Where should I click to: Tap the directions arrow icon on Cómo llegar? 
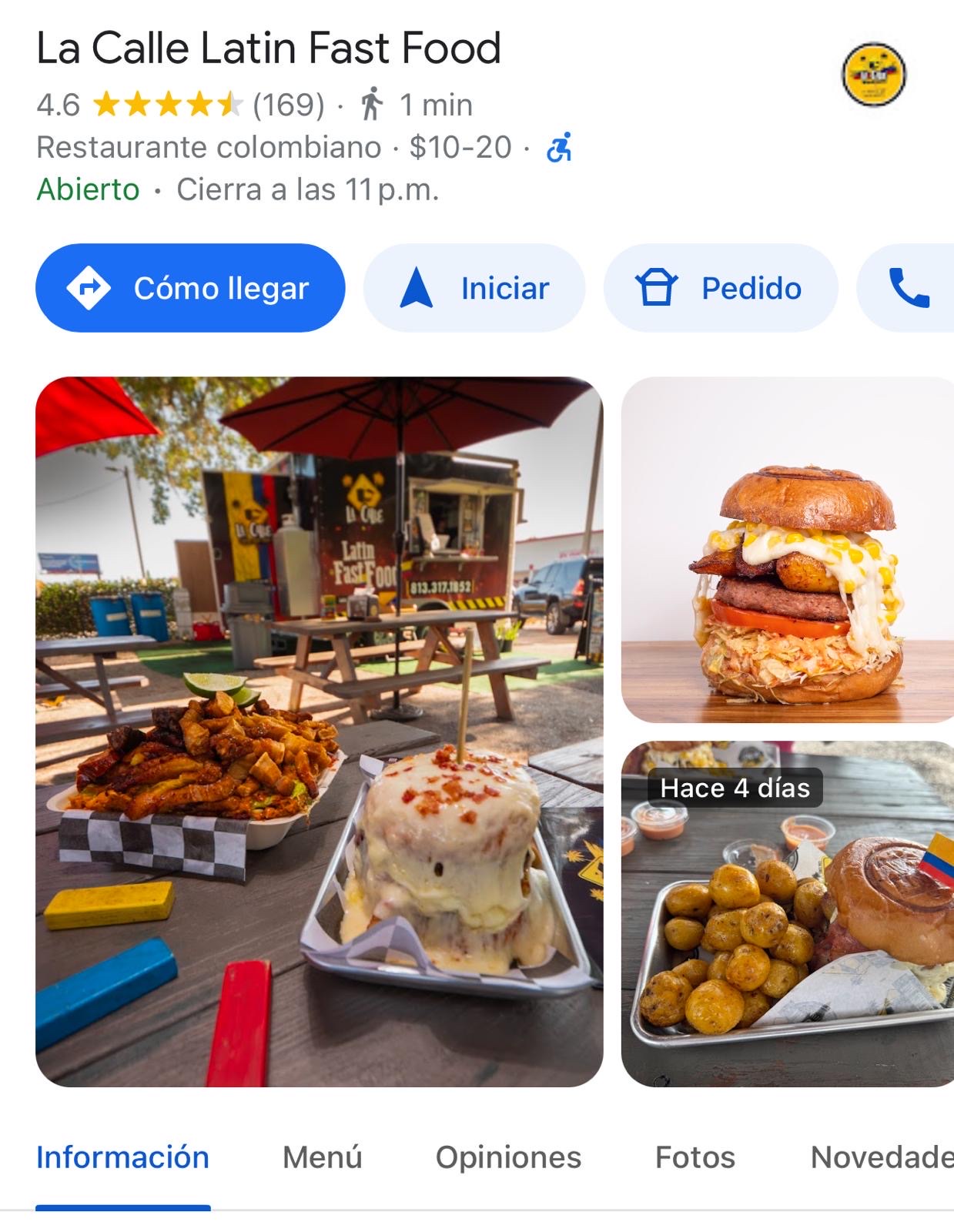point(89,287)
